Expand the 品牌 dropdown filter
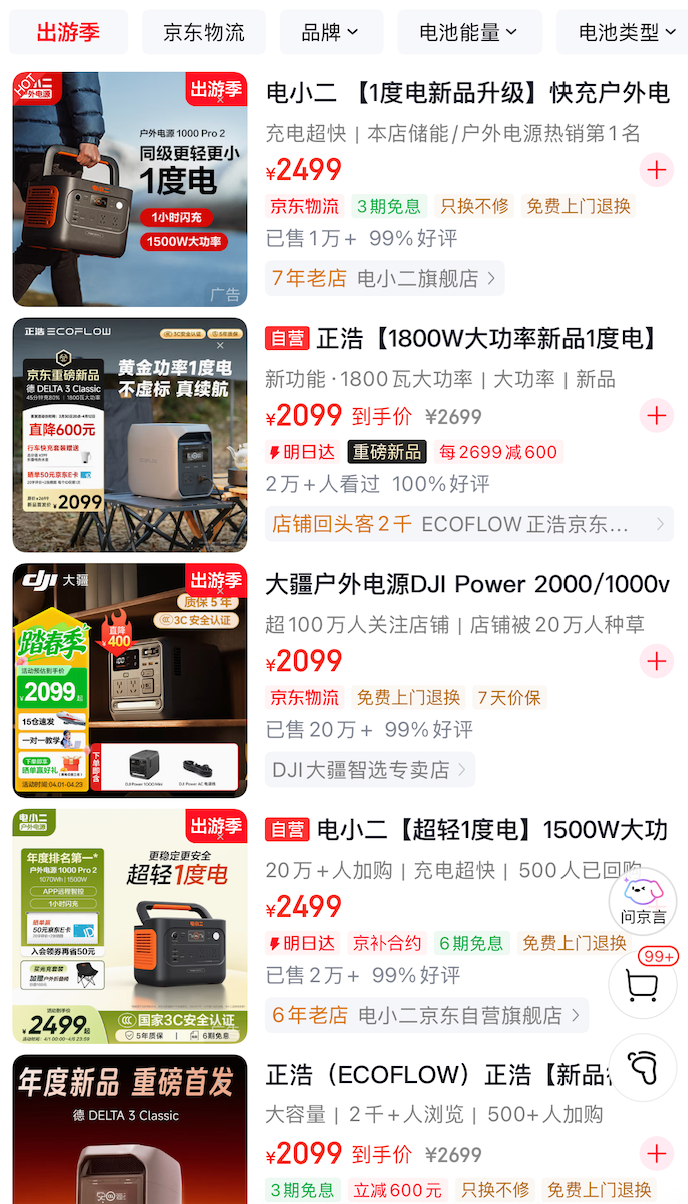This screenshot has width=688, height=1204. click(329, 32)
